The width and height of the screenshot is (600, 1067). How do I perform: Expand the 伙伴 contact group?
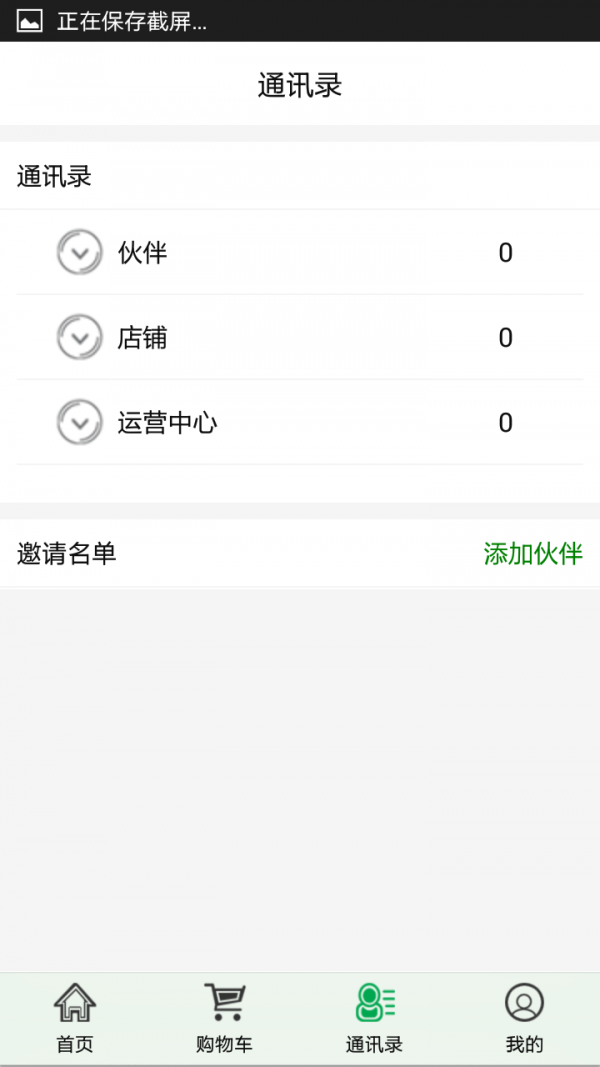(80, 252)
